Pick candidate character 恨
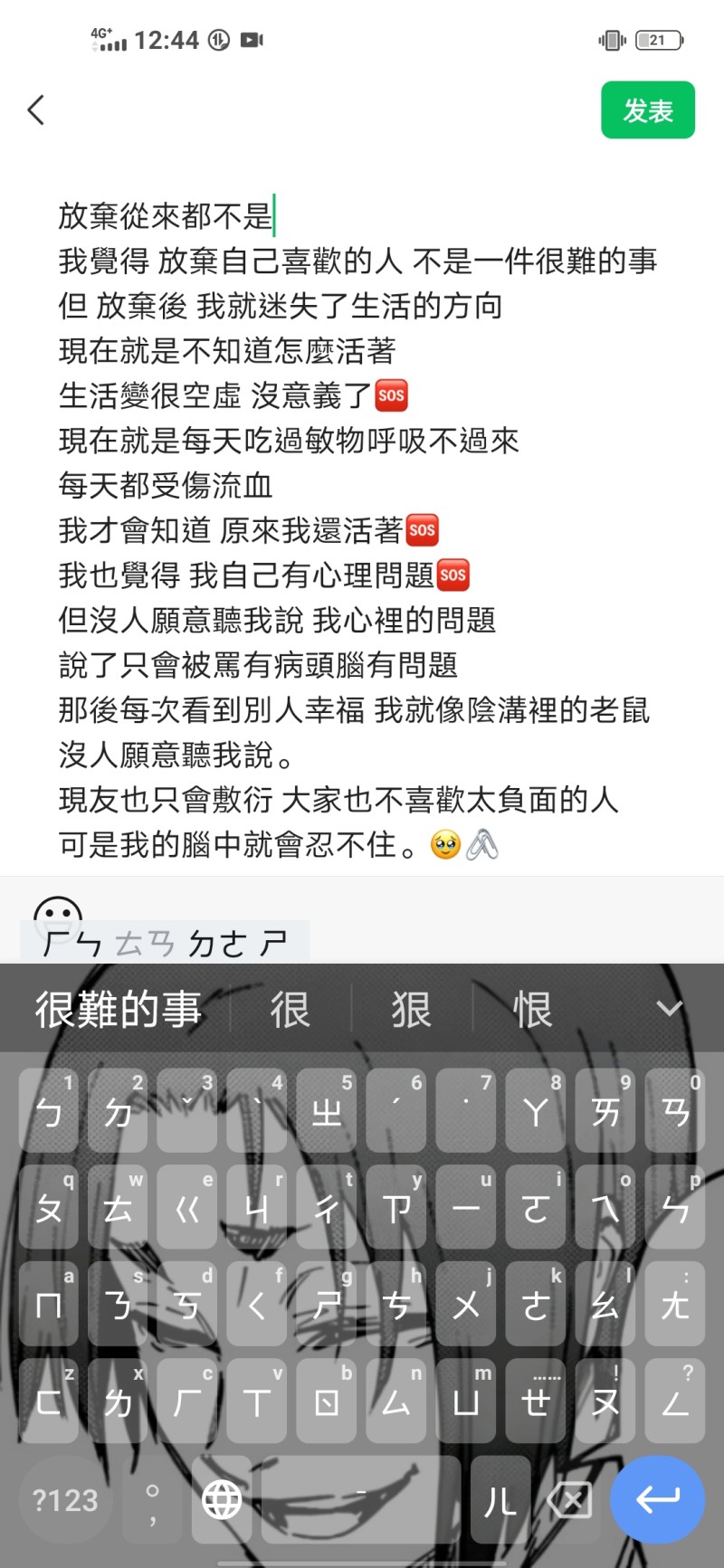 tap(532, 1009)
